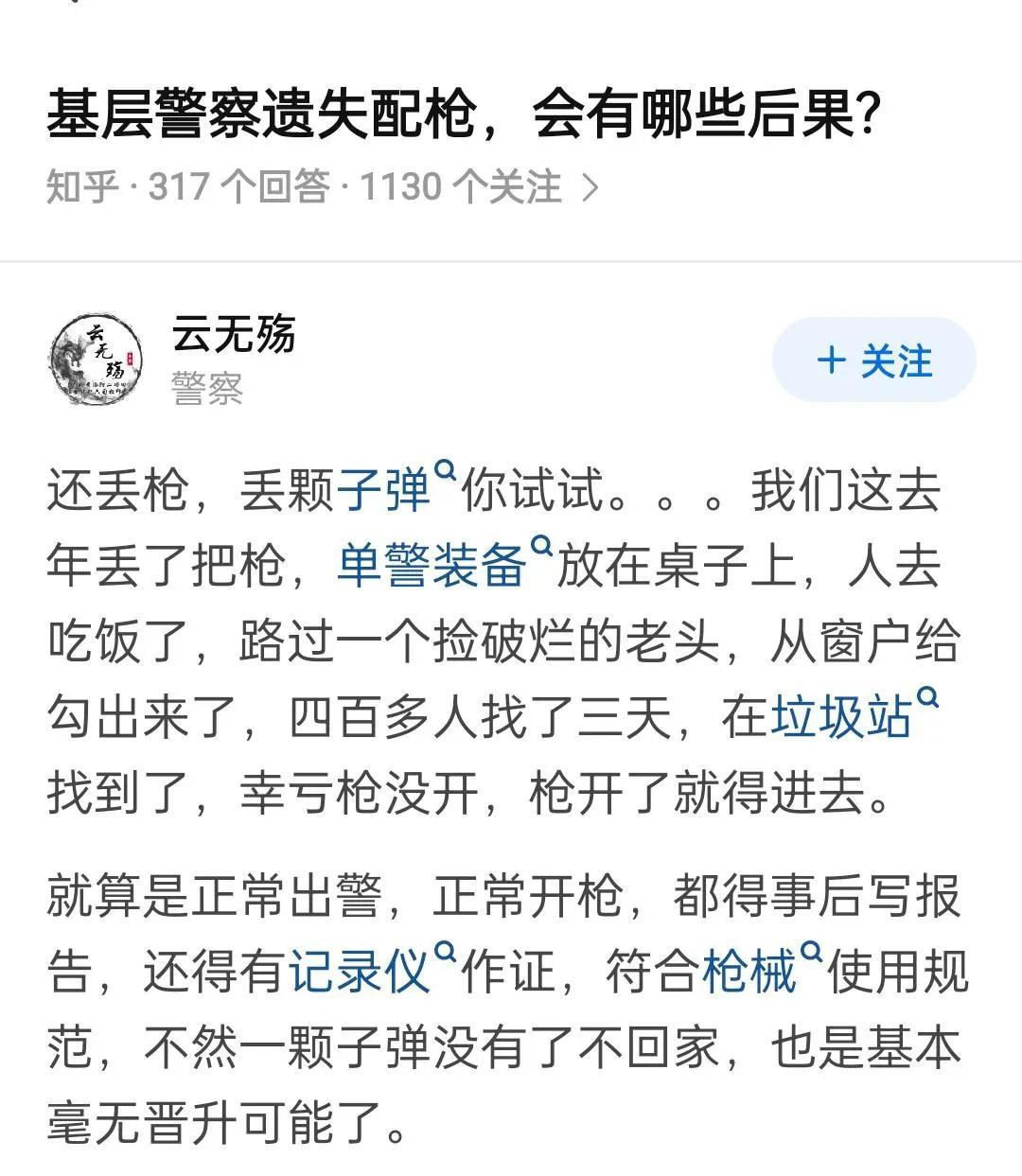This screenshot has height=1176, width=1022.
Task: Search the term 垃圾站
Action: (x=841, y=716)
